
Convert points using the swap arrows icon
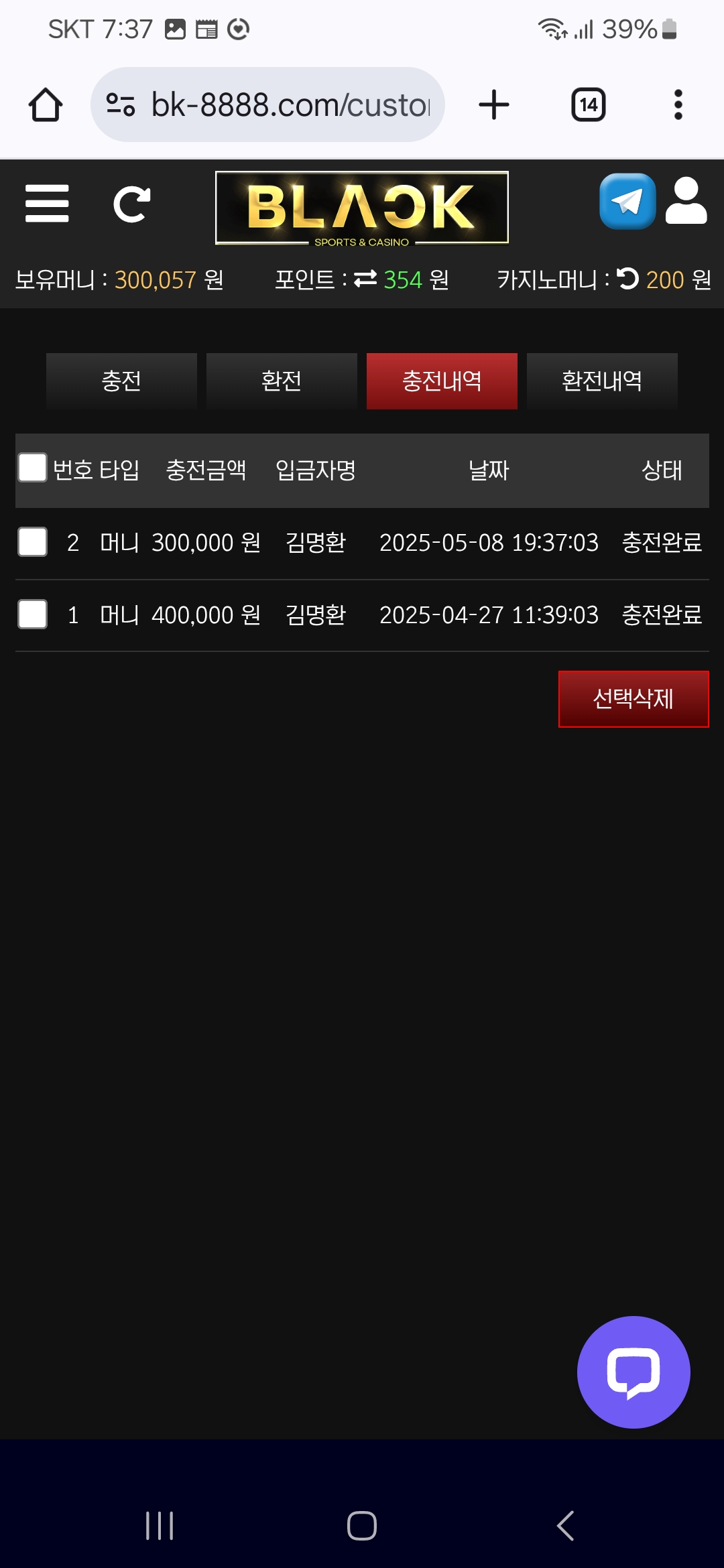365,279
